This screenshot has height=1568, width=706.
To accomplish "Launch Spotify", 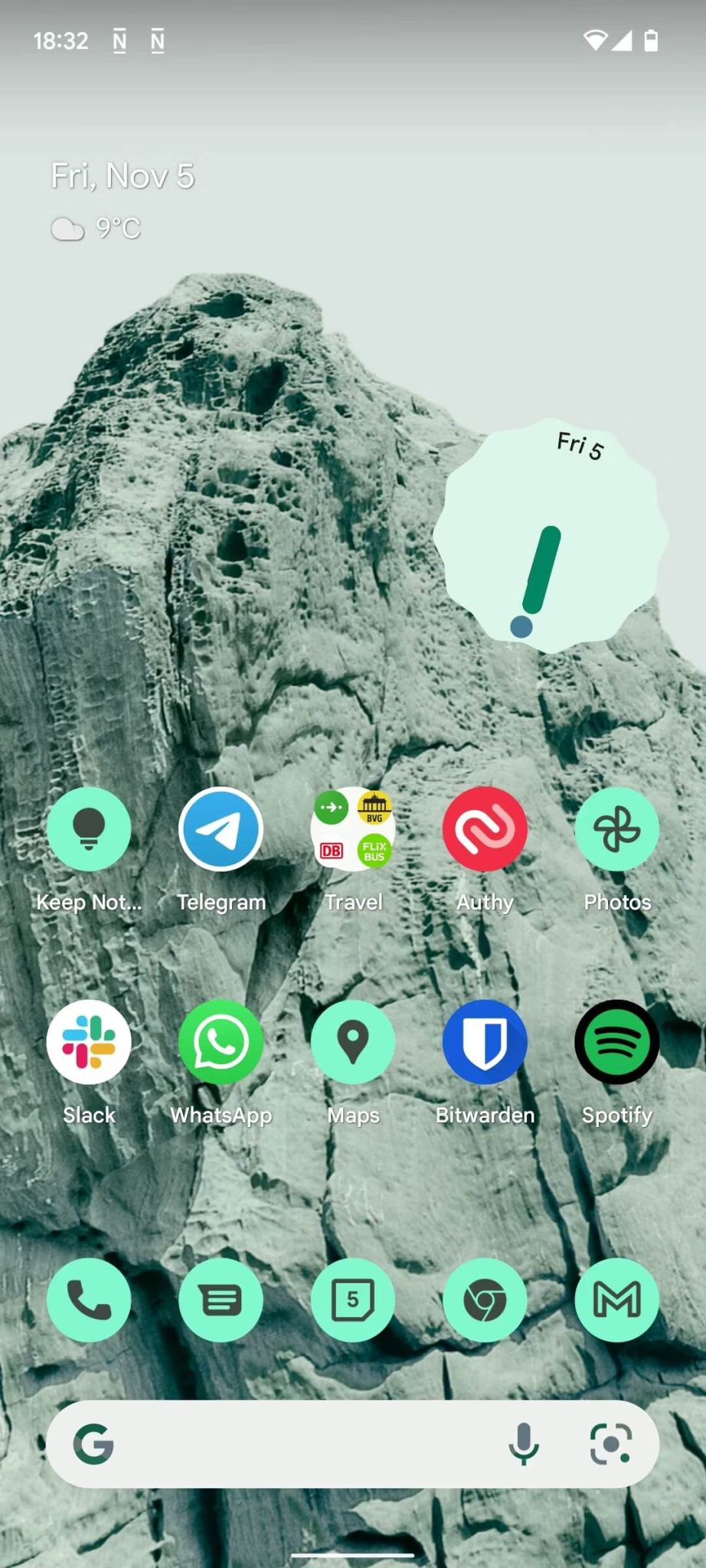I will [x=616, y=1042].
